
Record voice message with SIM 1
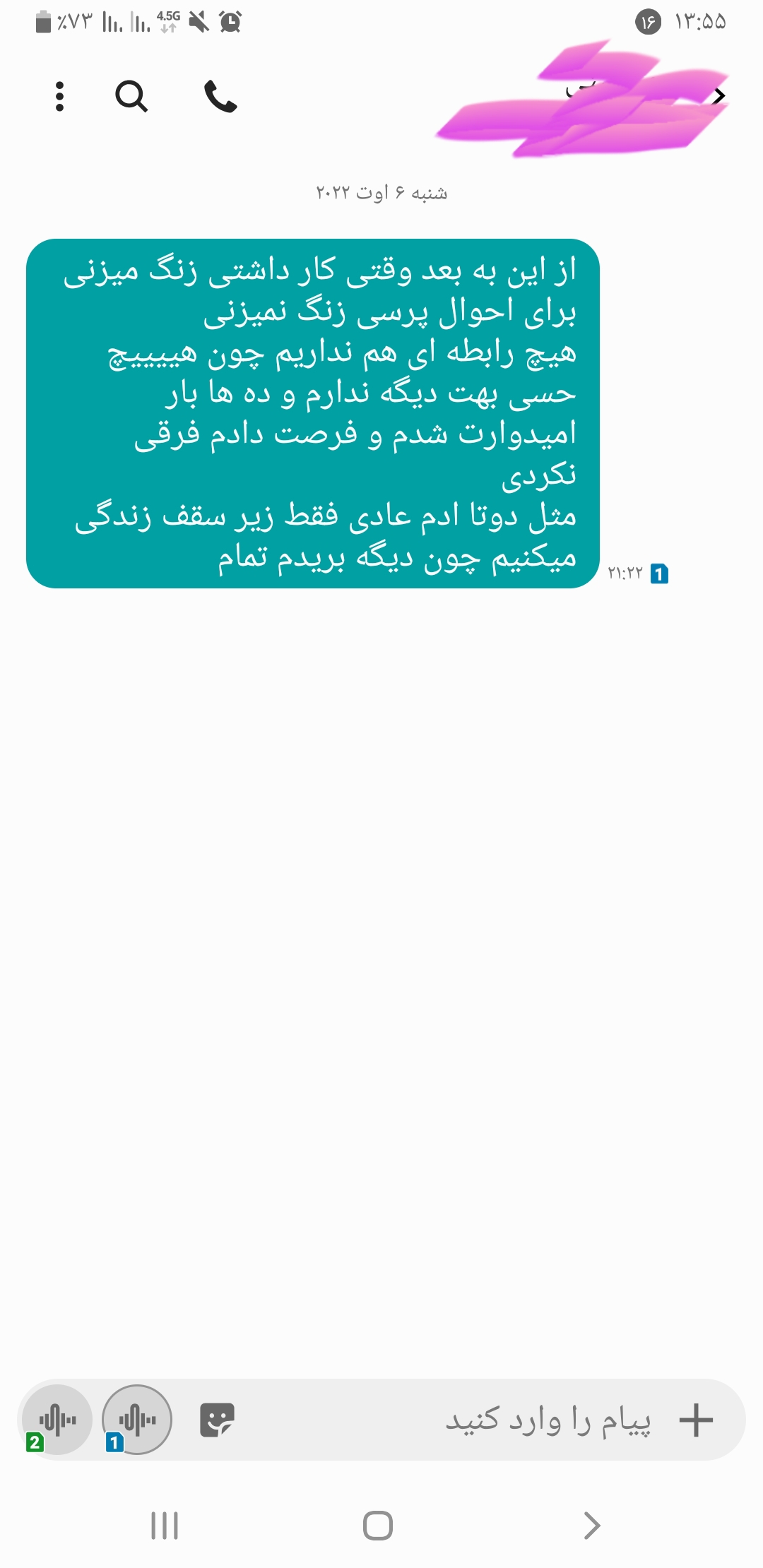click(x=137, y=1420)
